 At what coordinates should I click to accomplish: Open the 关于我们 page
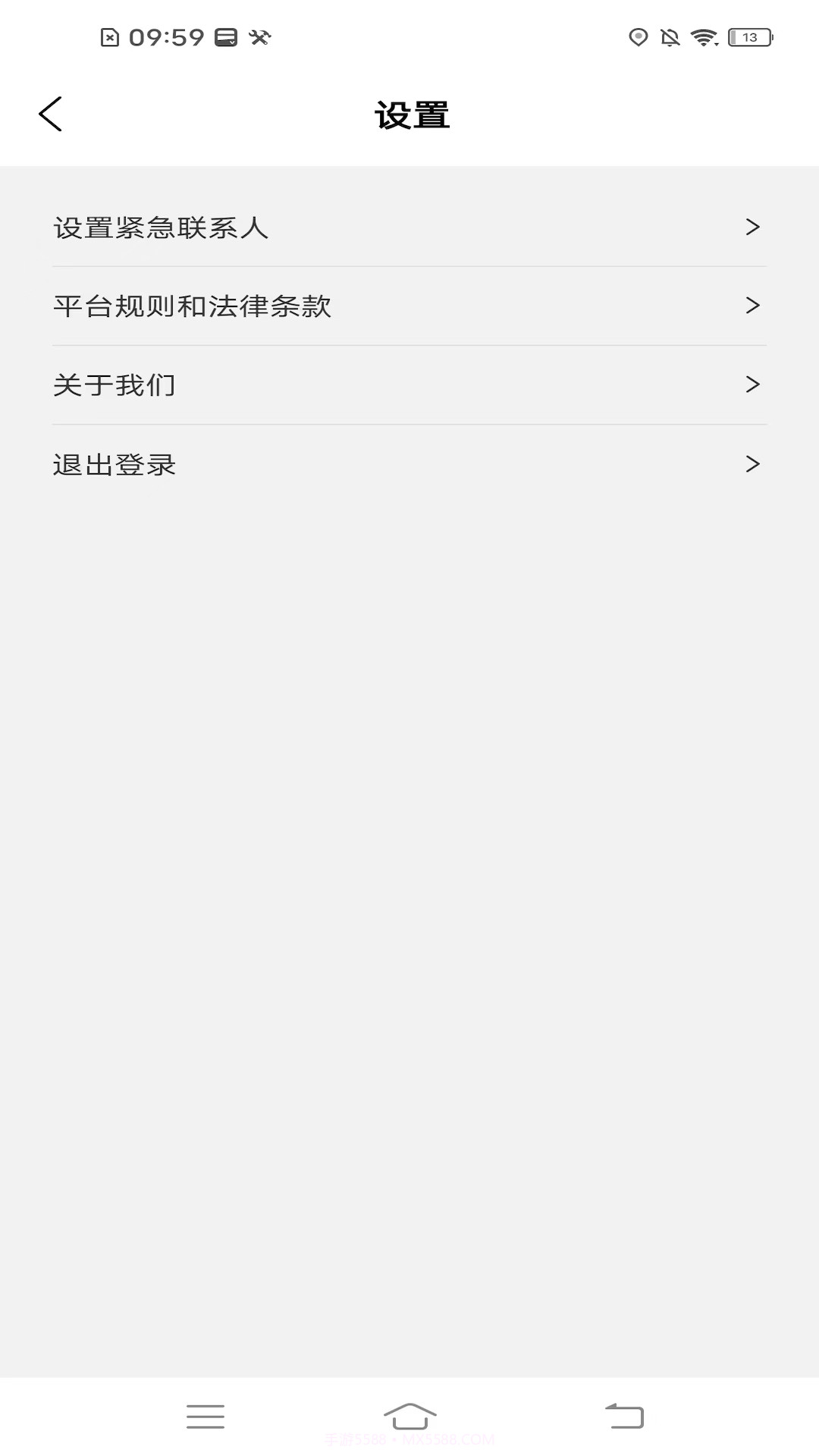(x=114, y=384)
